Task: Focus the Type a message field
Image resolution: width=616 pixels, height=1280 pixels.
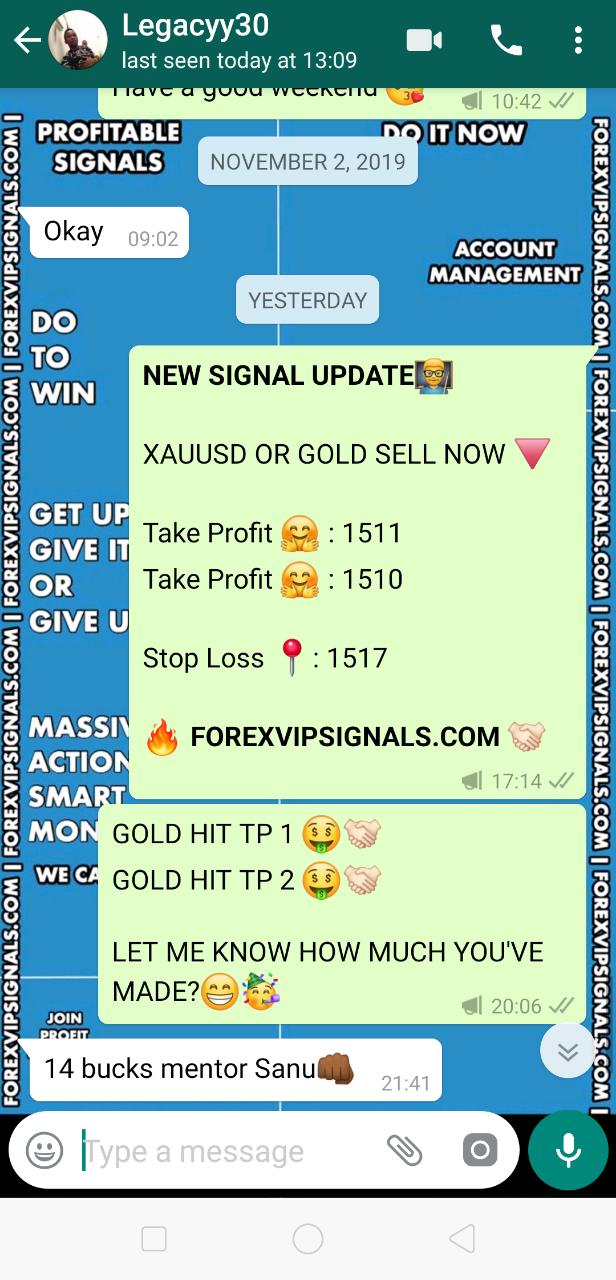Action: [x=230, y=1151]
